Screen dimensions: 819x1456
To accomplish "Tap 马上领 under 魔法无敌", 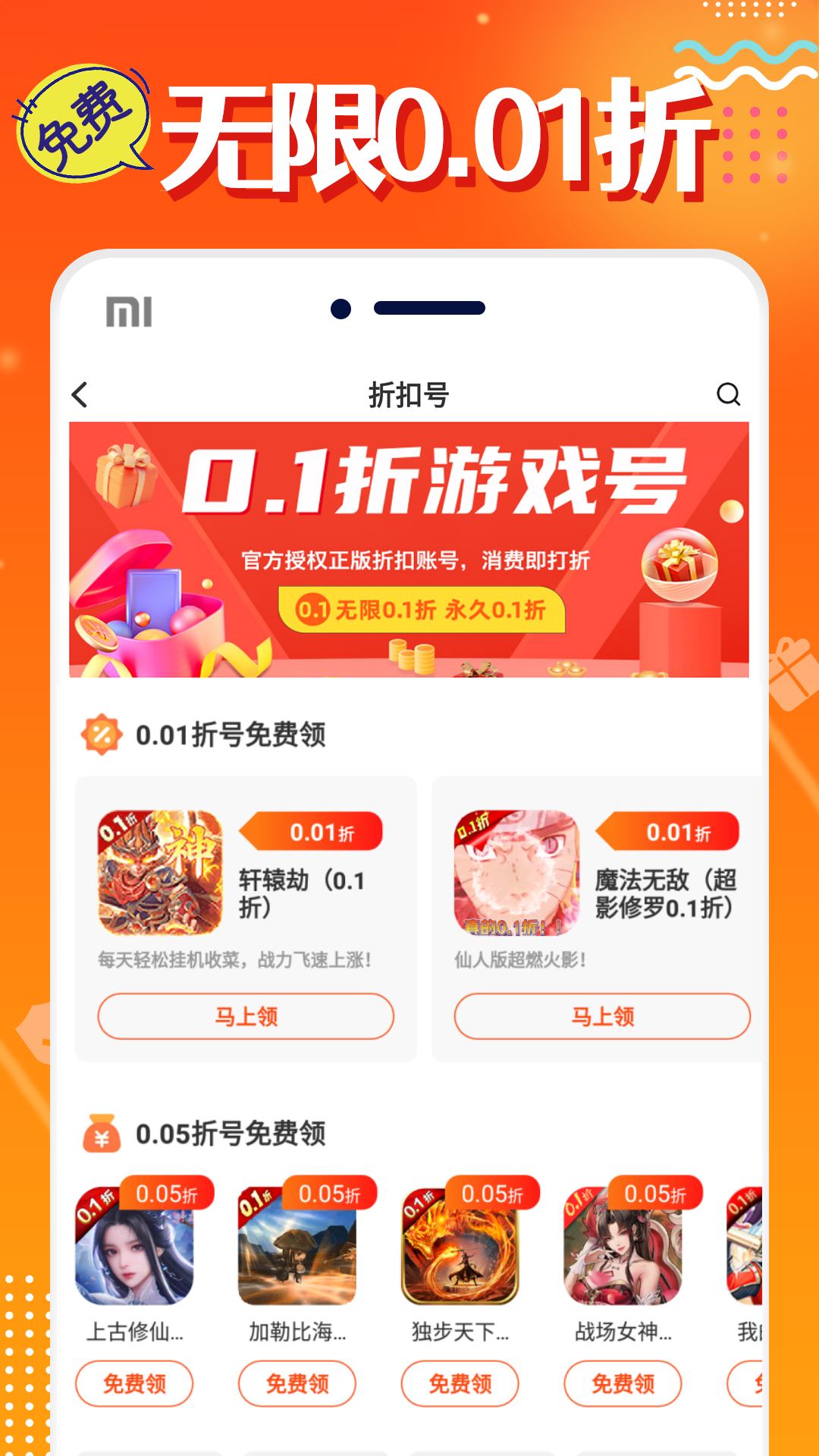I will pos(601,1016).
